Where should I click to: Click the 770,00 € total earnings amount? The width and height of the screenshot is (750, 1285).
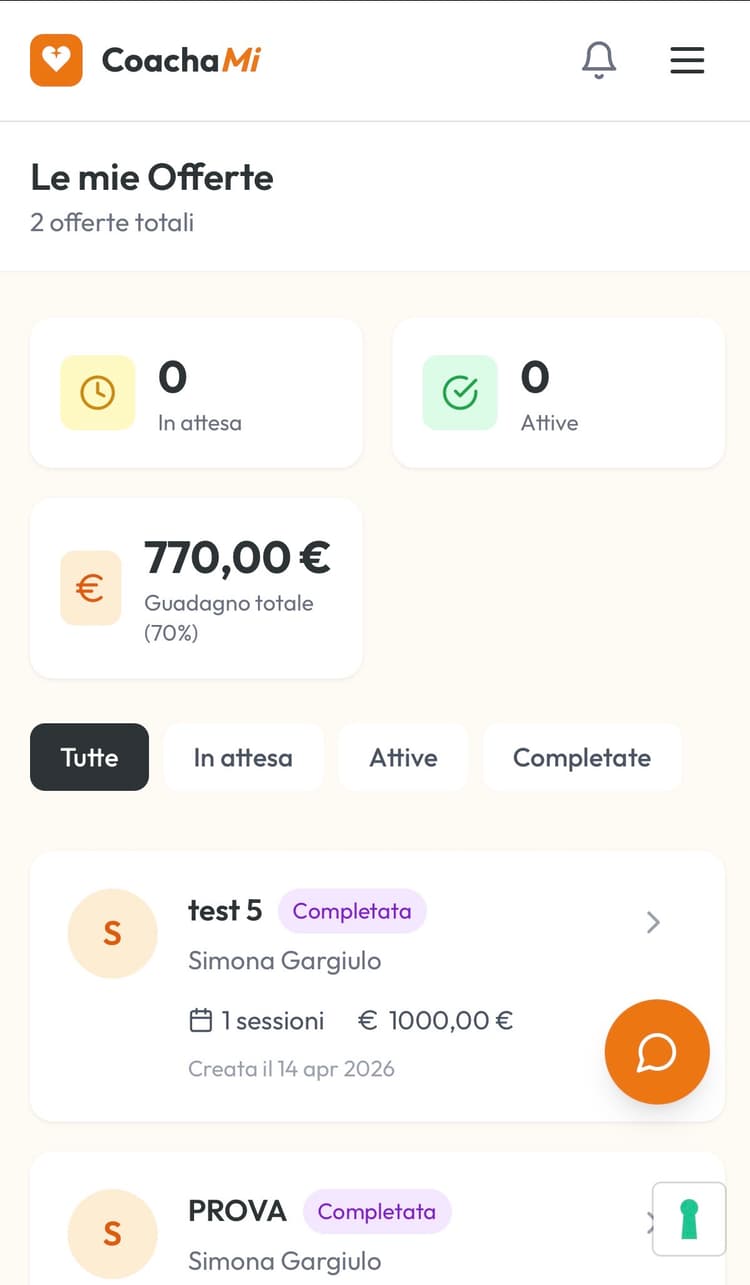coord(237,557)
